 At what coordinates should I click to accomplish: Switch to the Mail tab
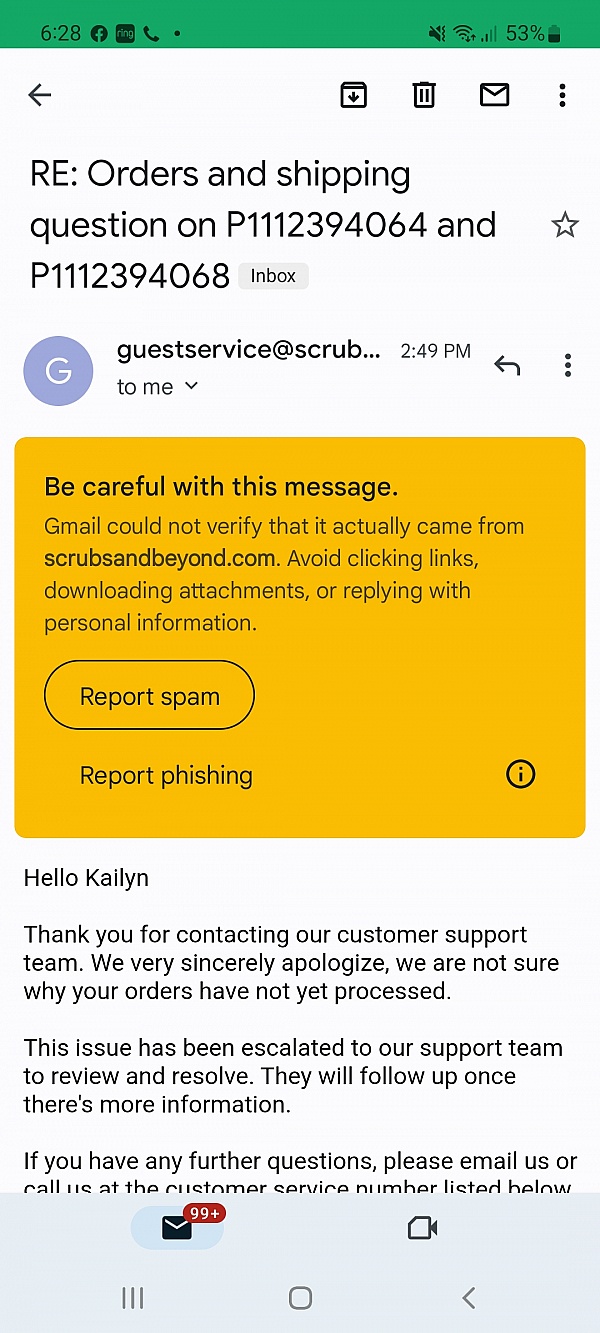pos(177,1227)
